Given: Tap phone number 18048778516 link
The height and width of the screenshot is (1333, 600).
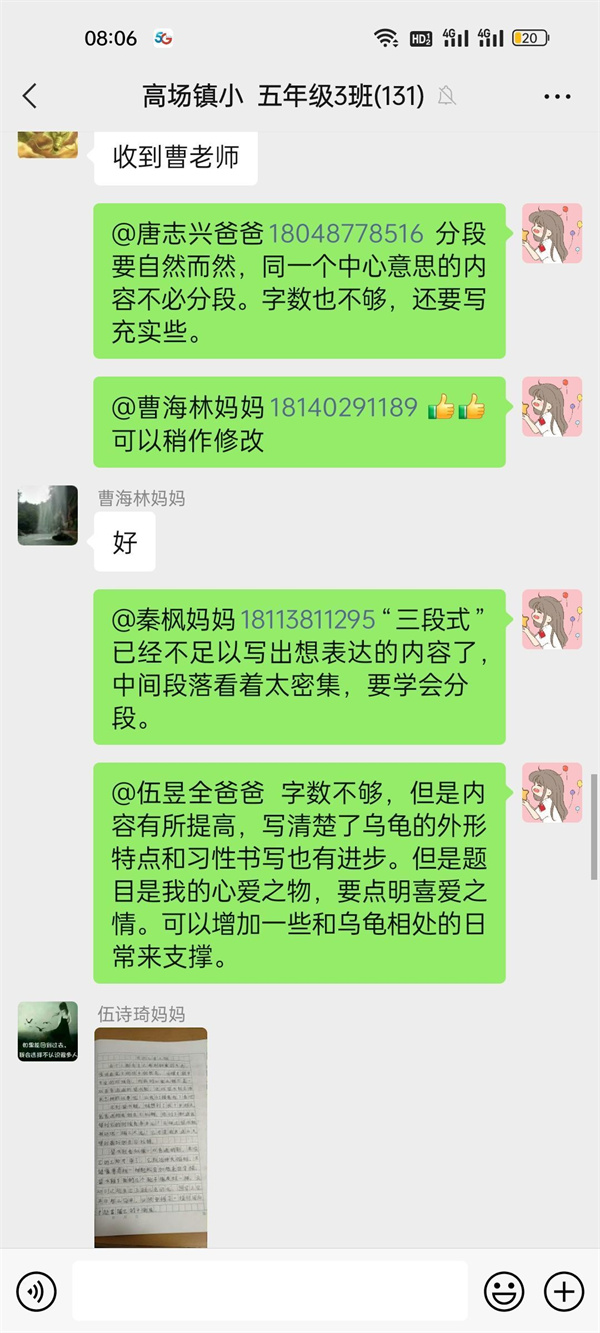Looking at the screenshot, I should coord(346,235).
